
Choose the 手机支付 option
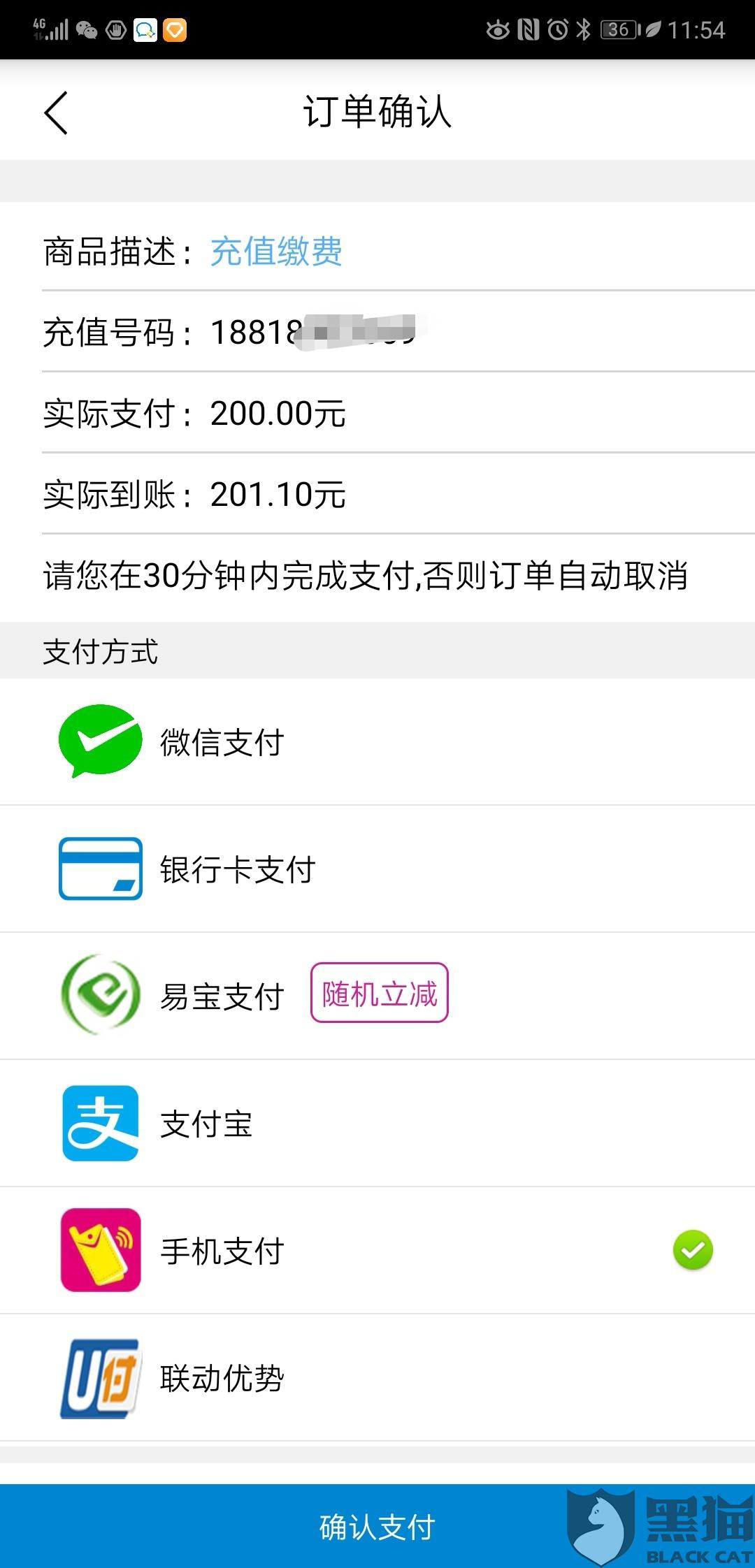(x=377, y=1250)
